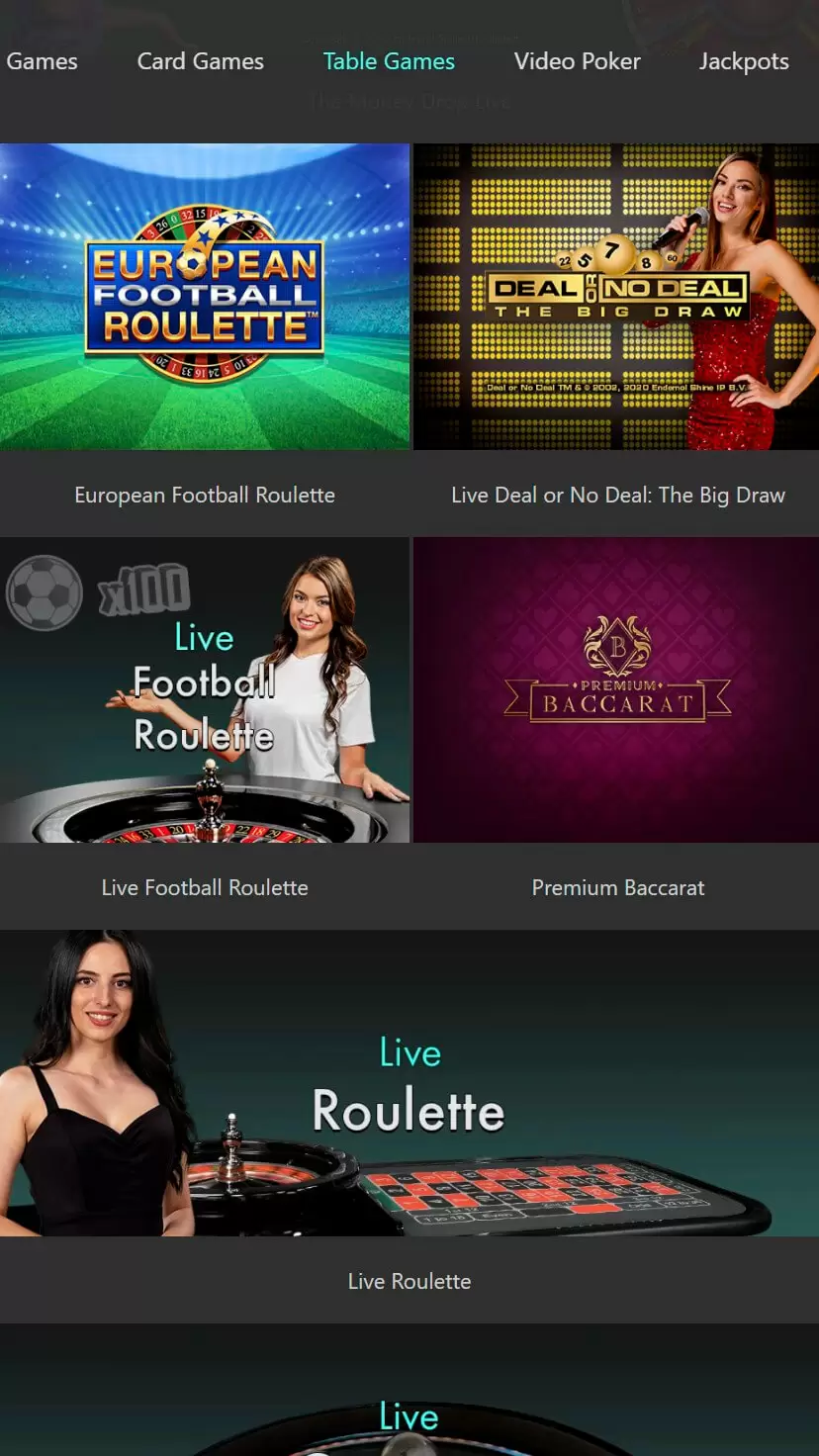The height and width of the screenshot is (1456, 819).
Task: Tap the partially visible Games tab
Action: 41,61
